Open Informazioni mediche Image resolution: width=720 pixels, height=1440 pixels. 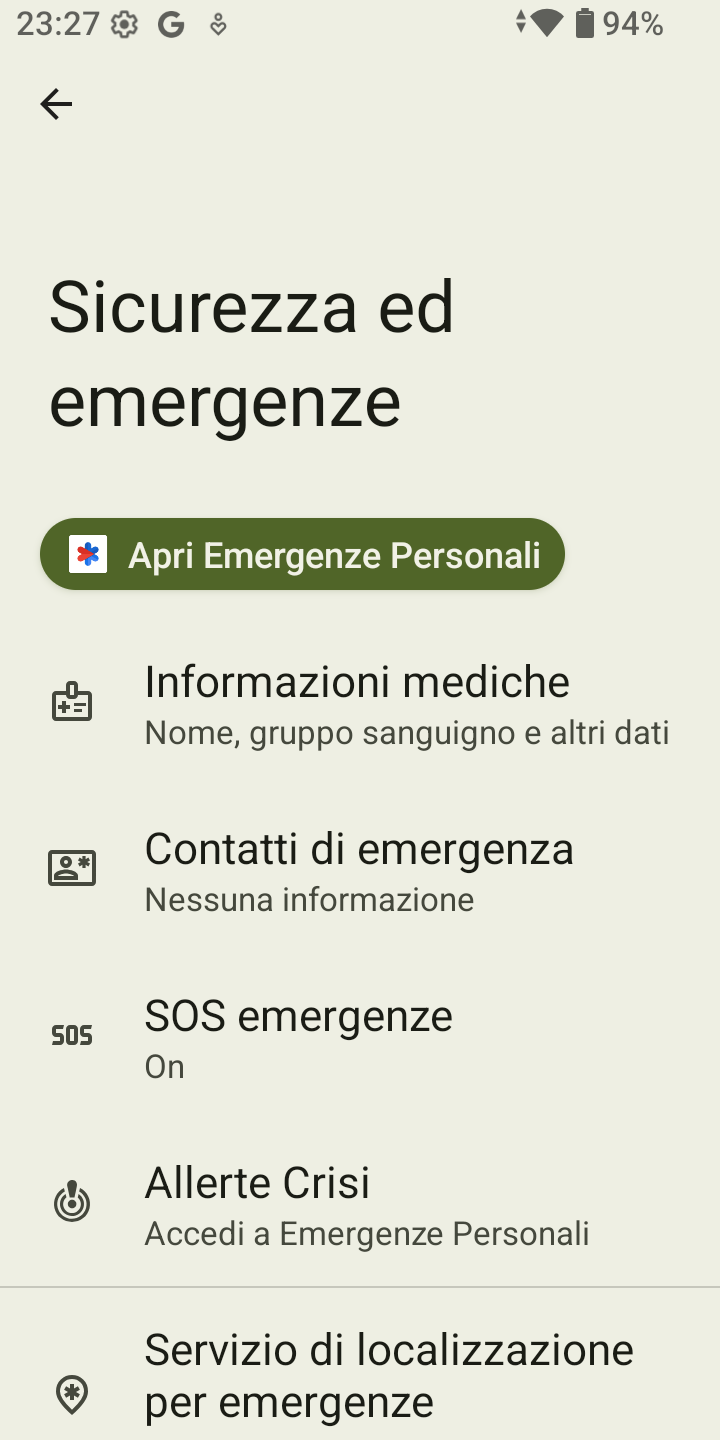pyautogui.click(x=360, y=704)
